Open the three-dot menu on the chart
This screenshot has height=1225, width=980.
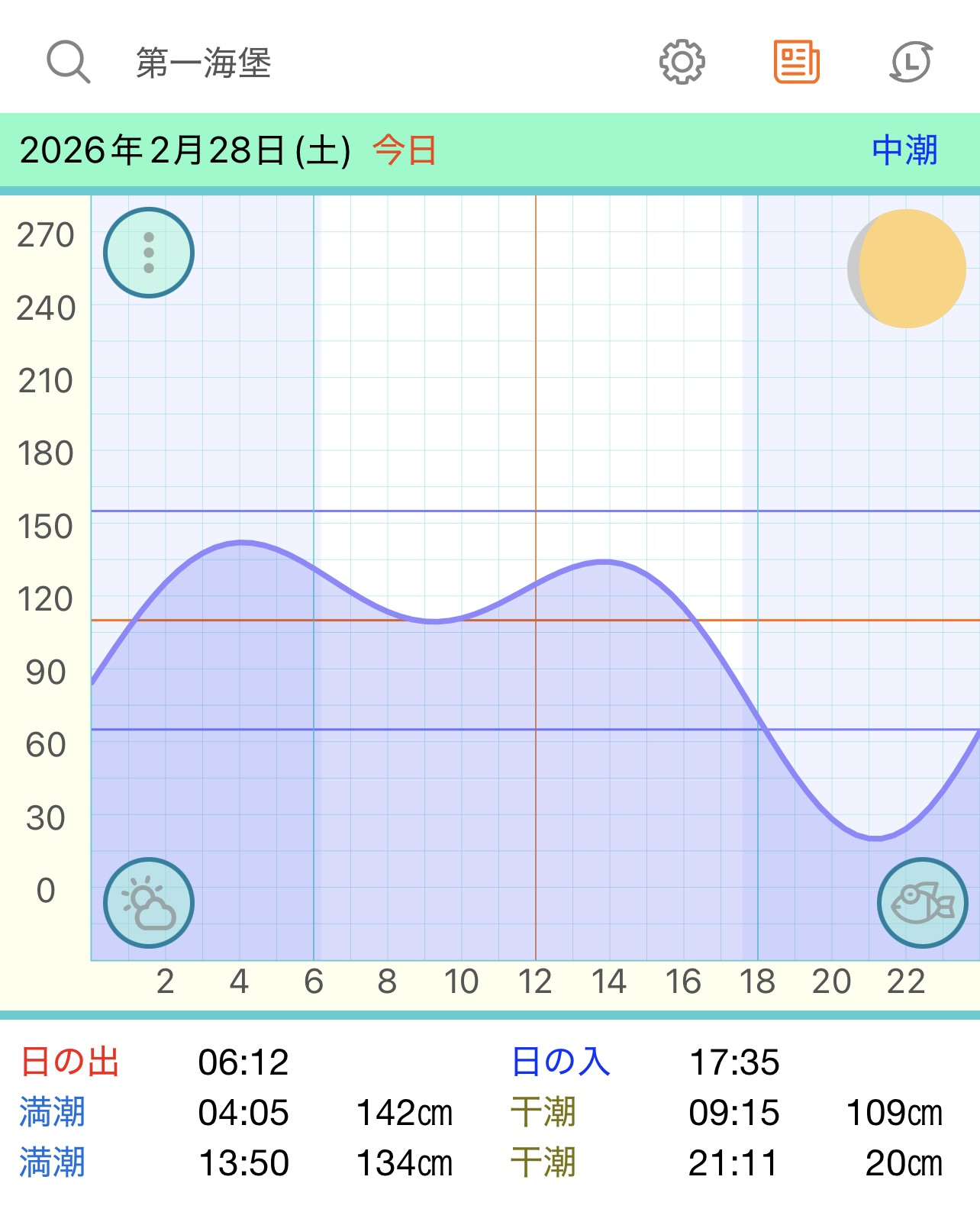(x=149, y=253)
